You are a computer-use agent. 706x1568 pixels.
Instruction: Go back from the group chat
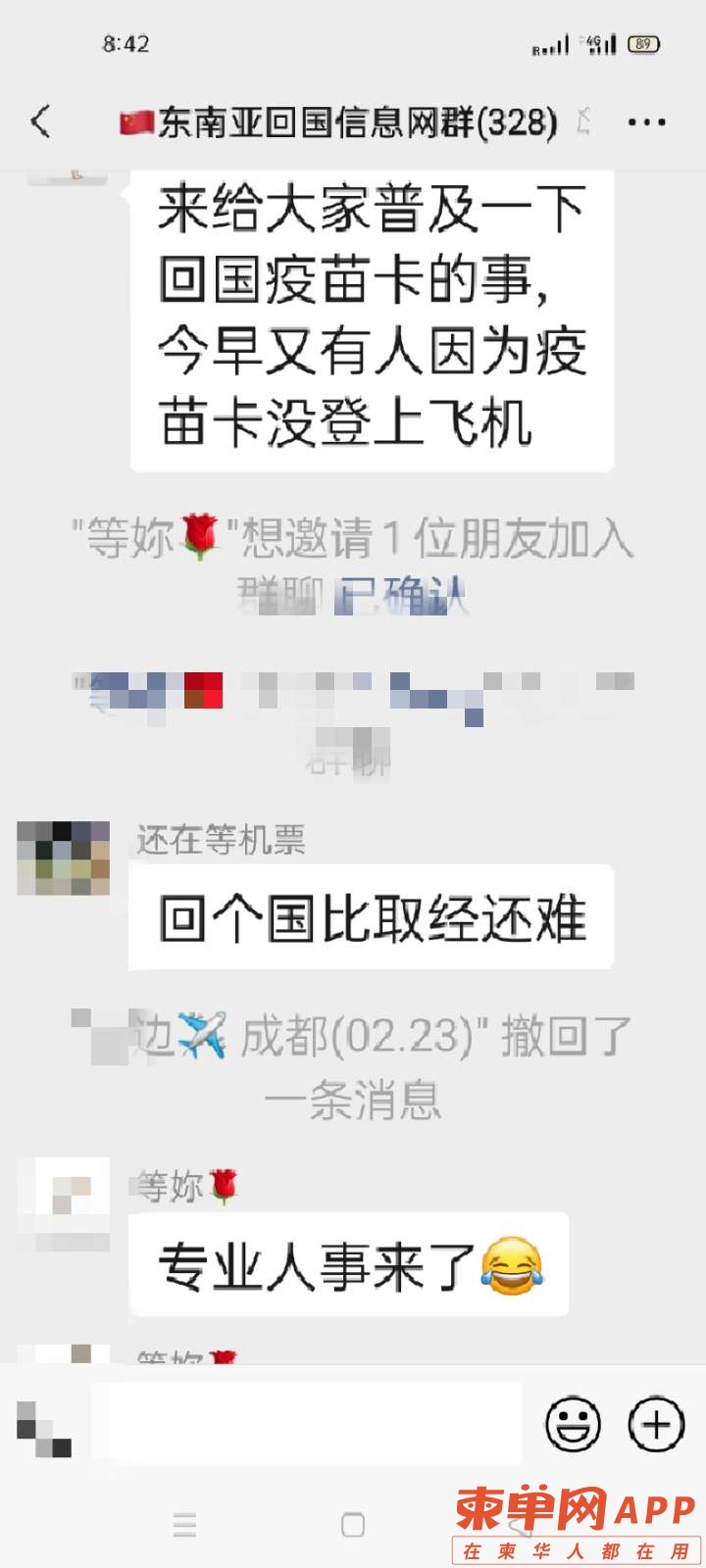click(x=41, y=122)
